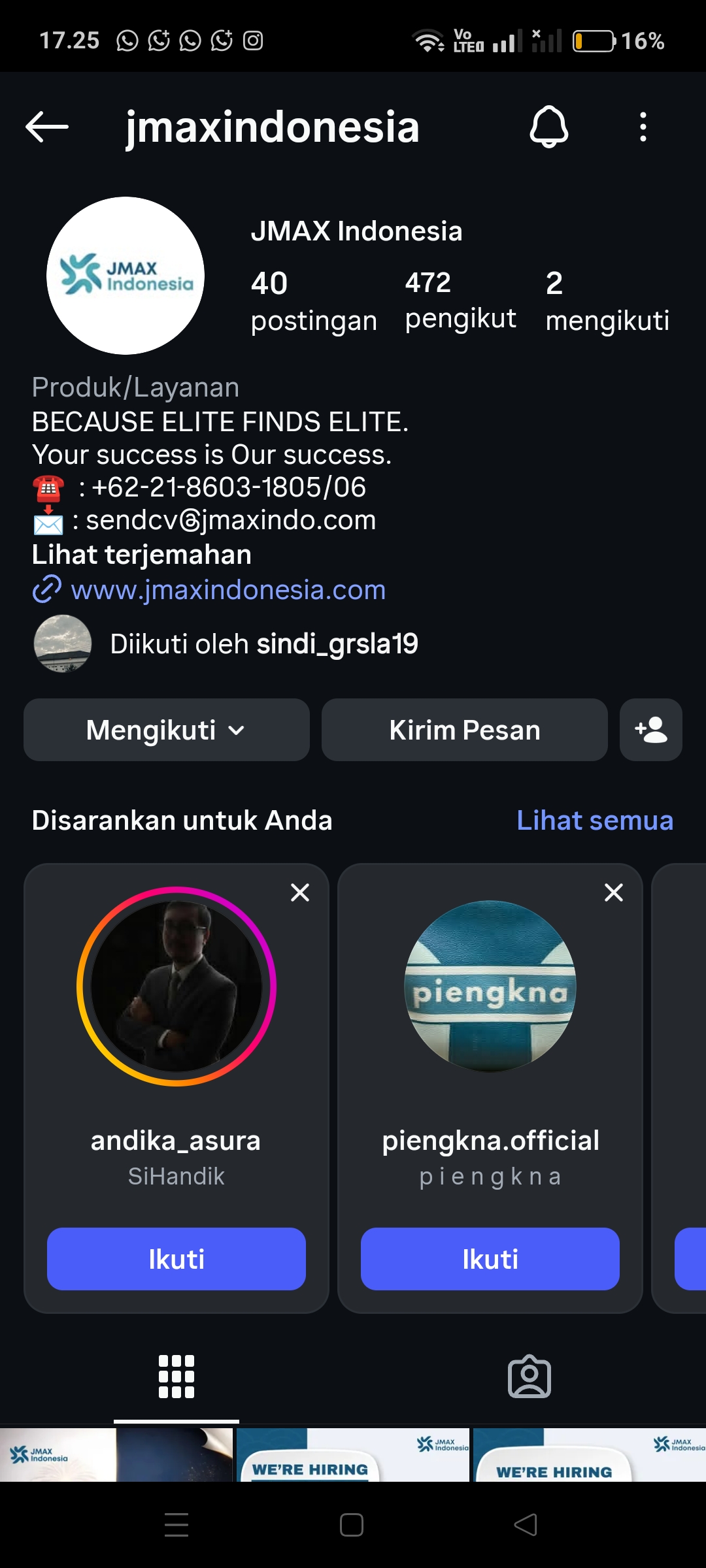Go back using the top-left arrow
The height and width of the screenshot is (1568, 706).
pos(47,127)
